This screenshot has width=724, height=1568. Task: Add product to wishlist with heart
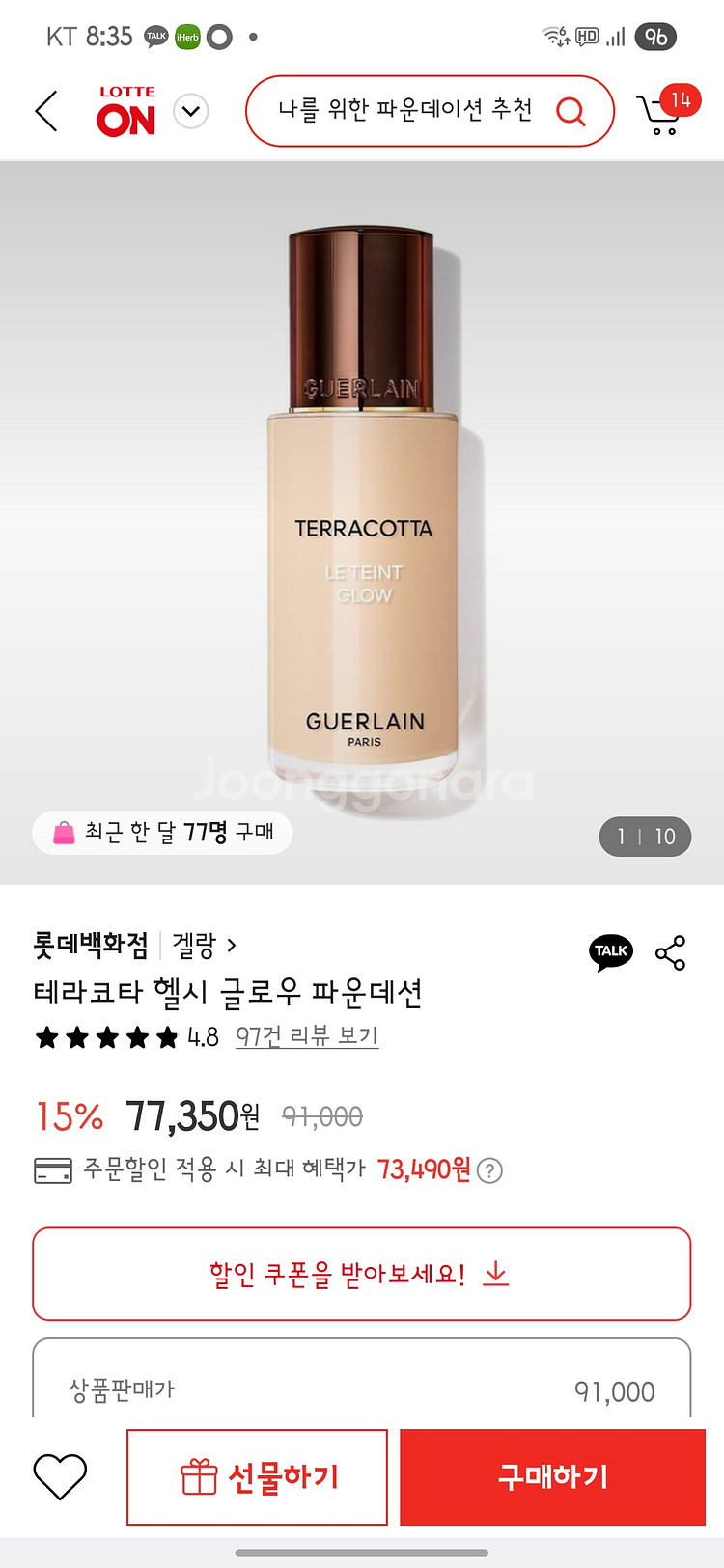60,1476
